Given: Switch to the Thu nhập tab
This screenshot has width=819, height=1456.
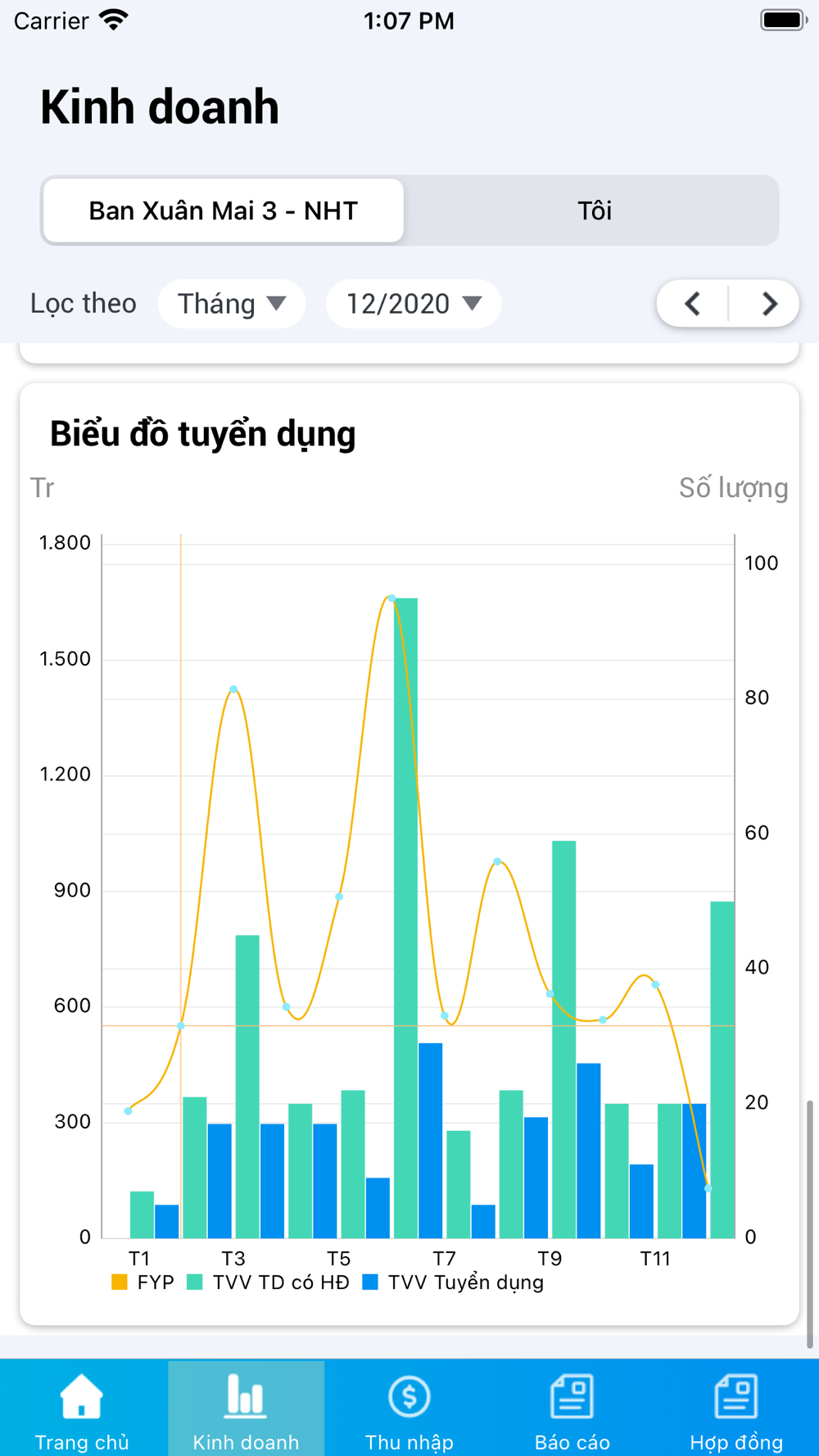Looking at the screenshot, I should point(409,1409).
